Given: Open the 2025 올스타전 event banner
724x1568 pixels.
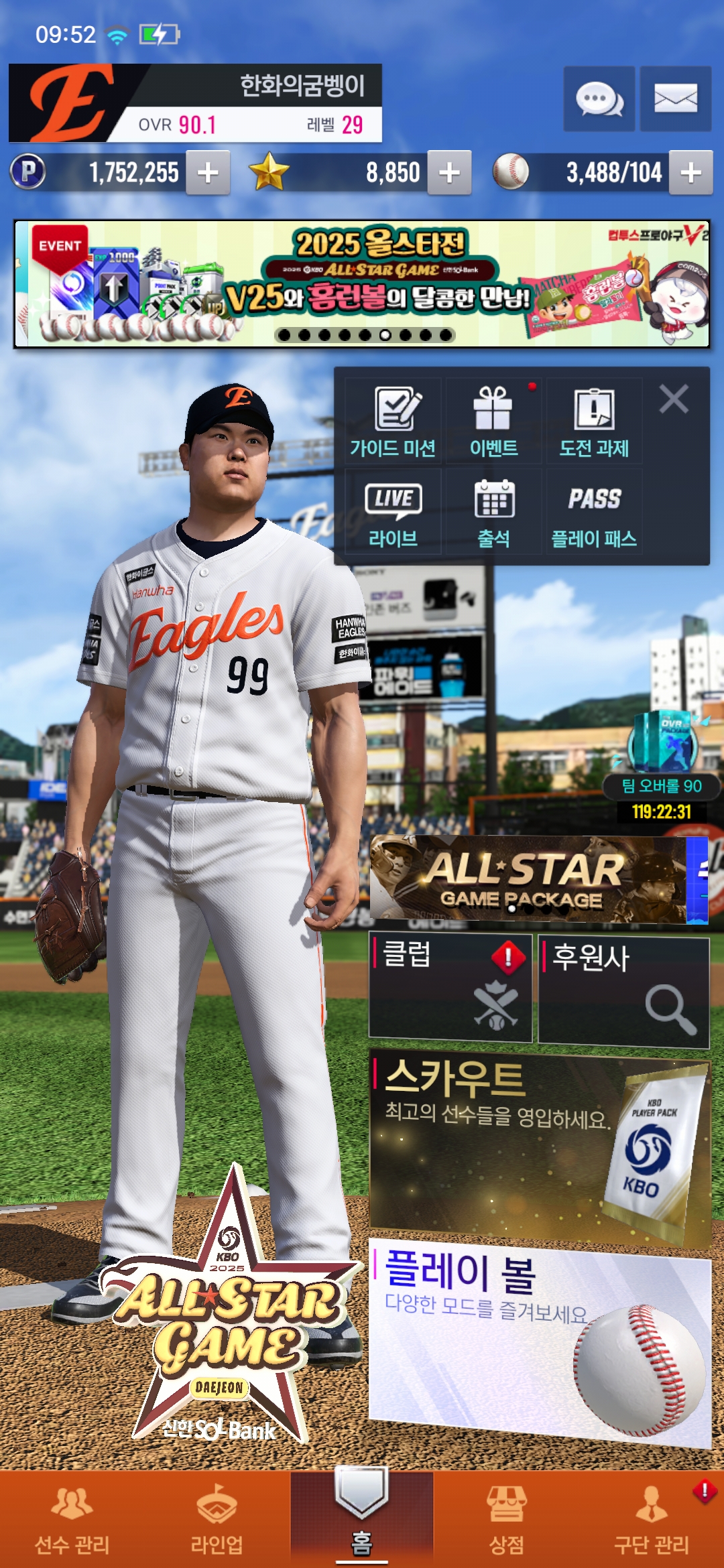Looking at the screenshot, I should (362, 283).
